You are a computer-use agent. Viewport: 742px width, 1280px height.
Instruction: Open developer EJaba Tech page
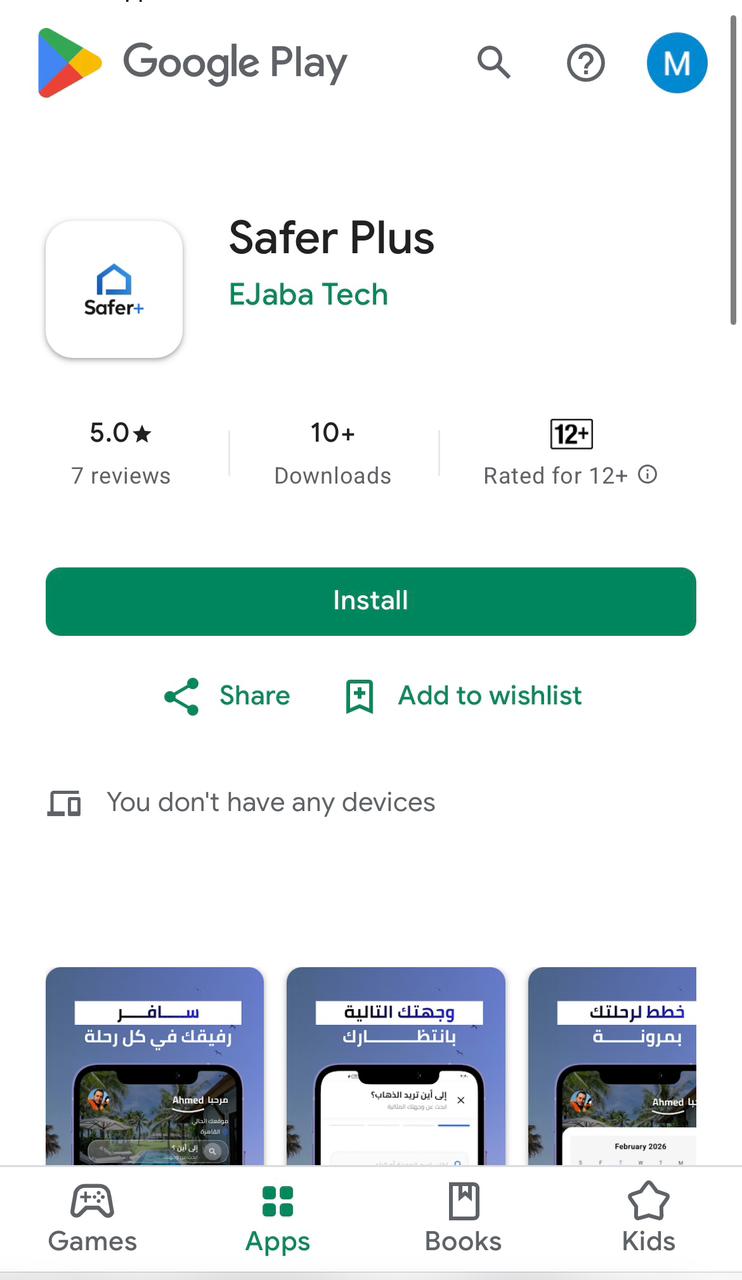click(x=308, y=295)
